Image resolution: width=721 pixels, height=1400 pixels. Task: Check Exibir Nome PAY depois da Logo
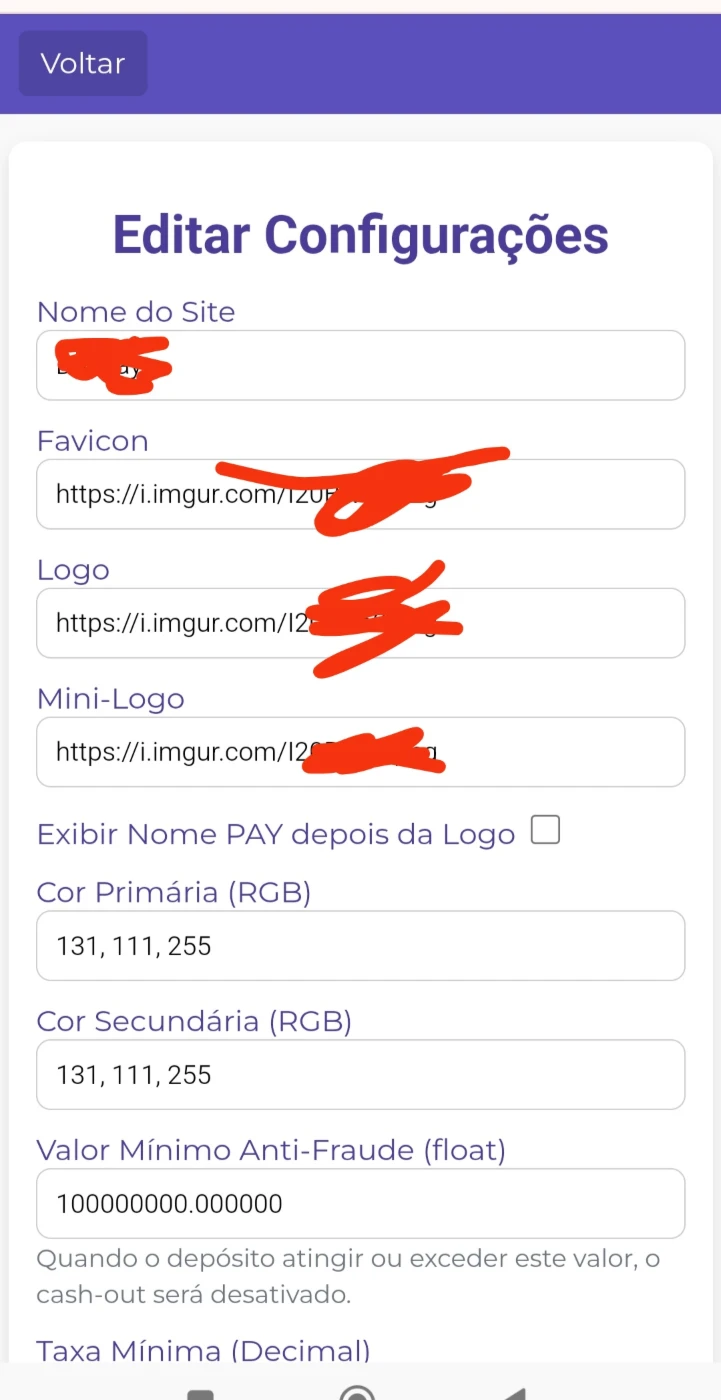point(545,830)
